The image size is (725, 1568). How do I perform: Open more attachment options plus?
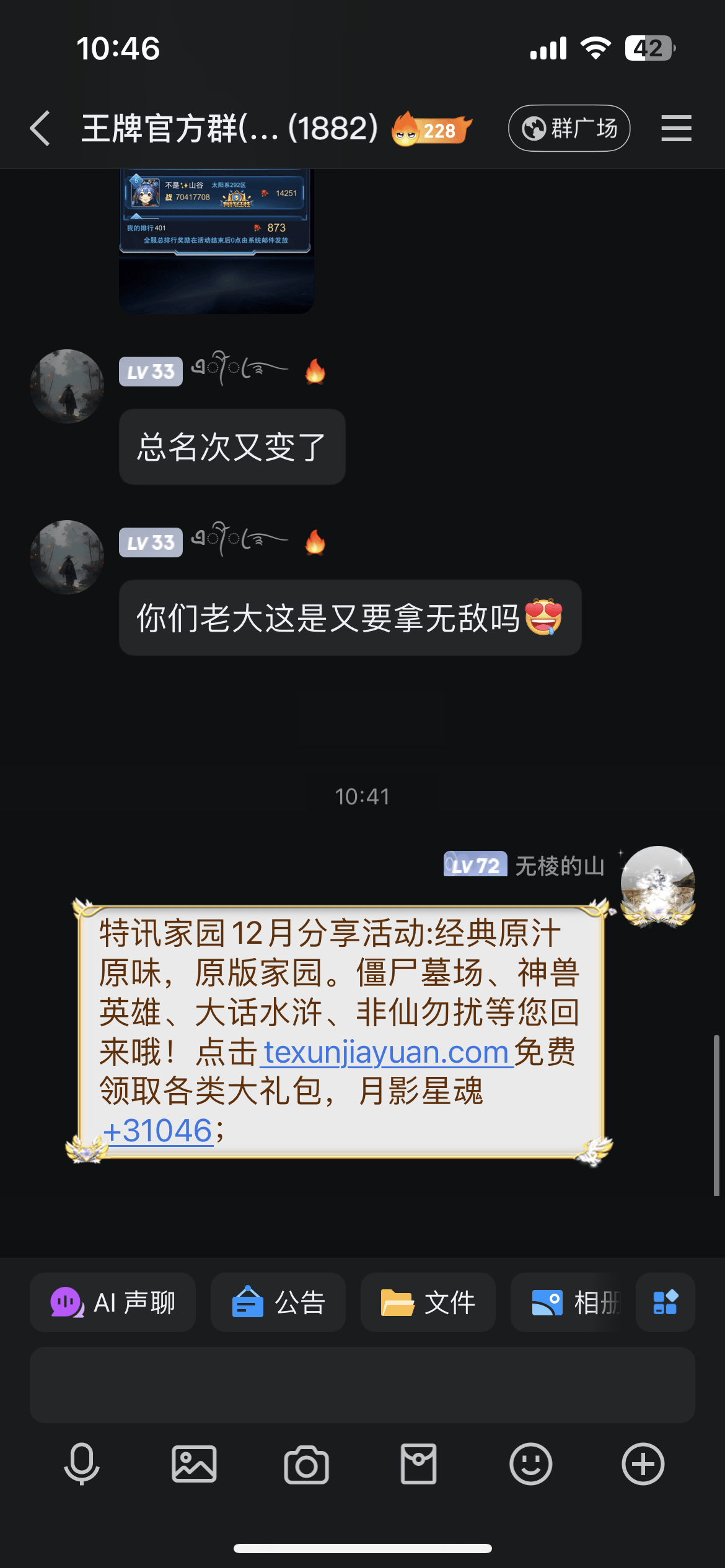[x=643, y=1464]
